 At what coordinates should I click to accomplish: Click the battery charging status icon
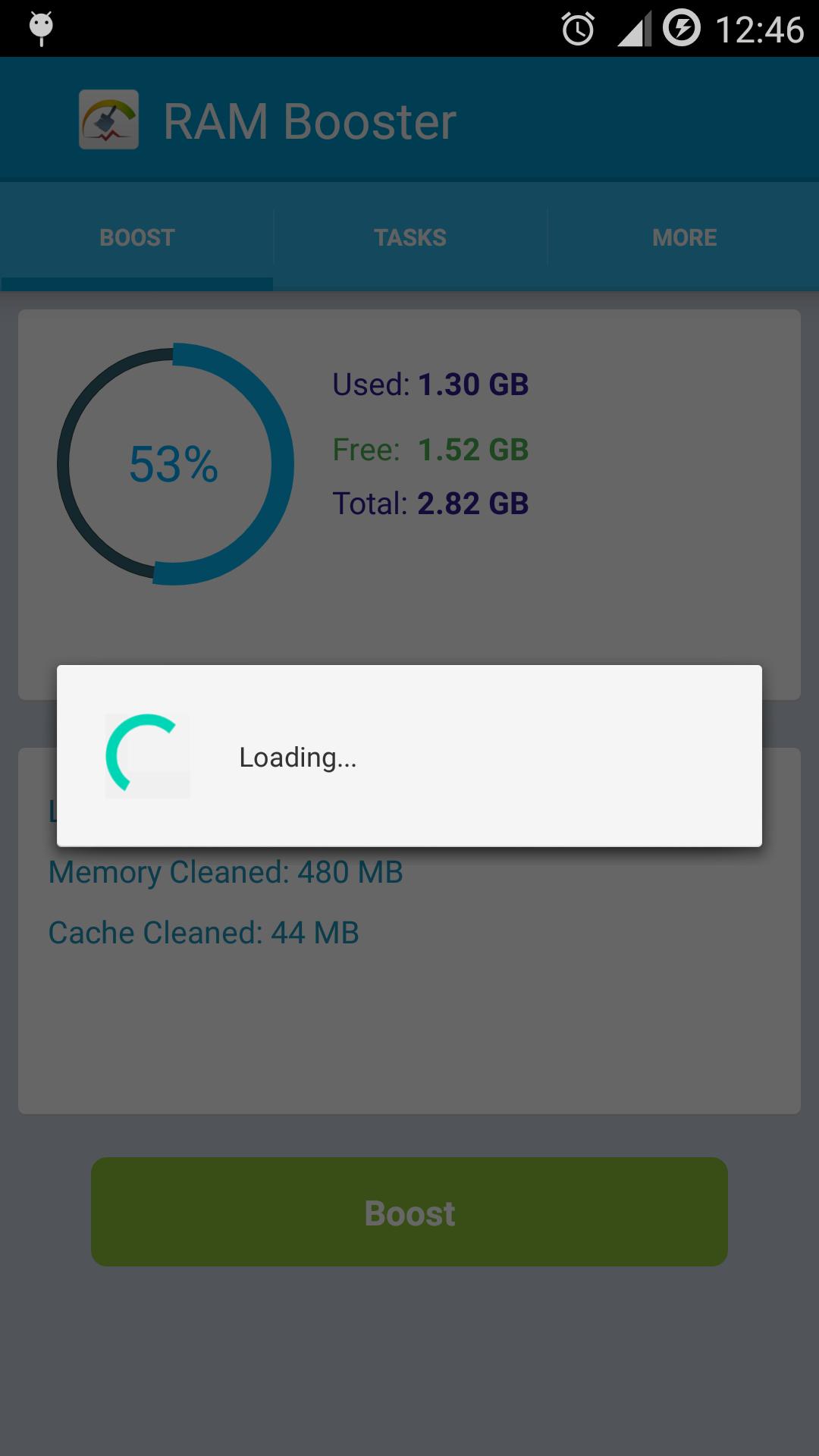(681, 28)
